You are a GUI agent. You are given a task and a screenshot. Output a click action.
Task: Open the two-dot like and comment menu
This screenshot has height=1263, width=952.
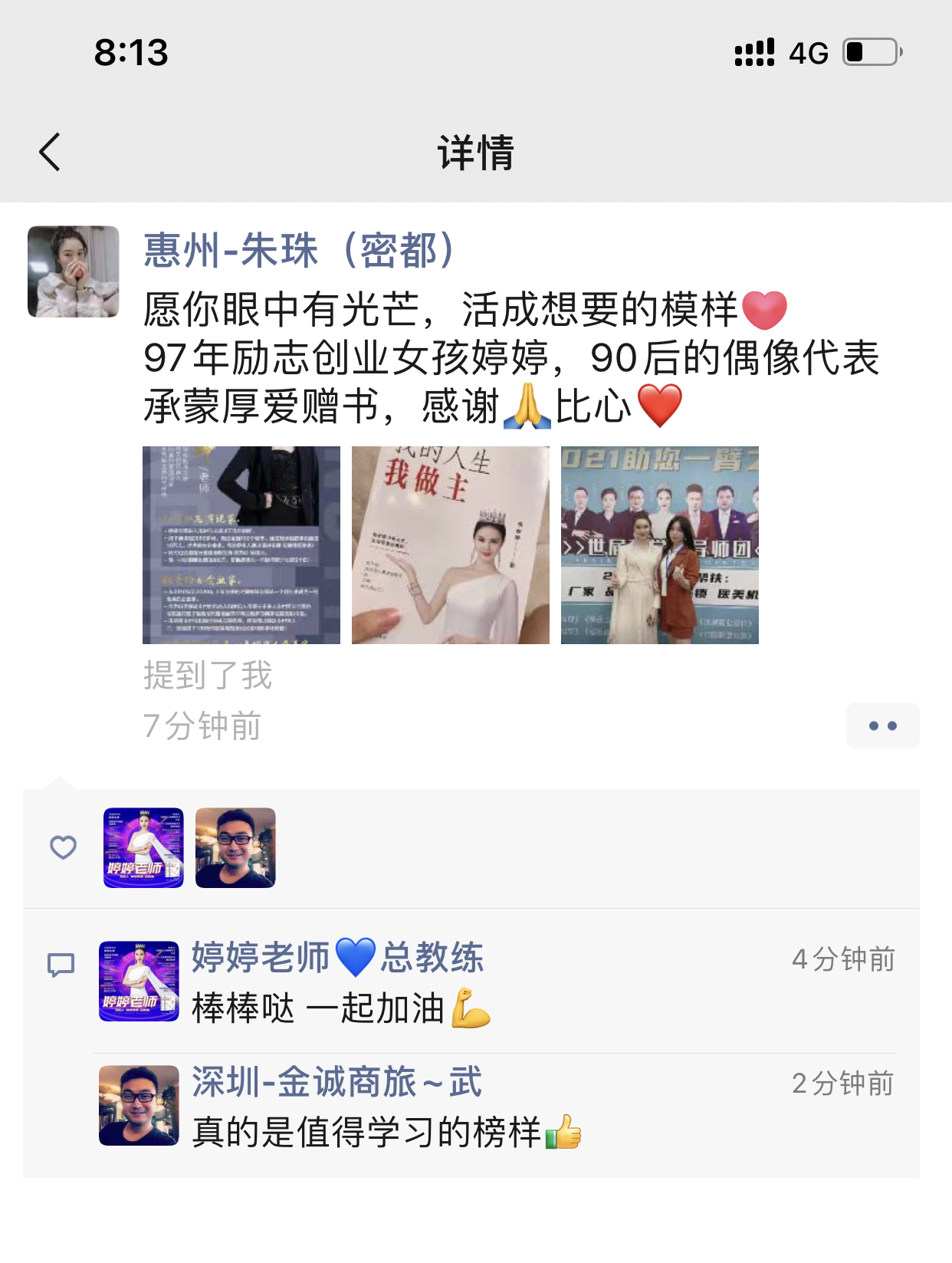[x=882, y=725]
